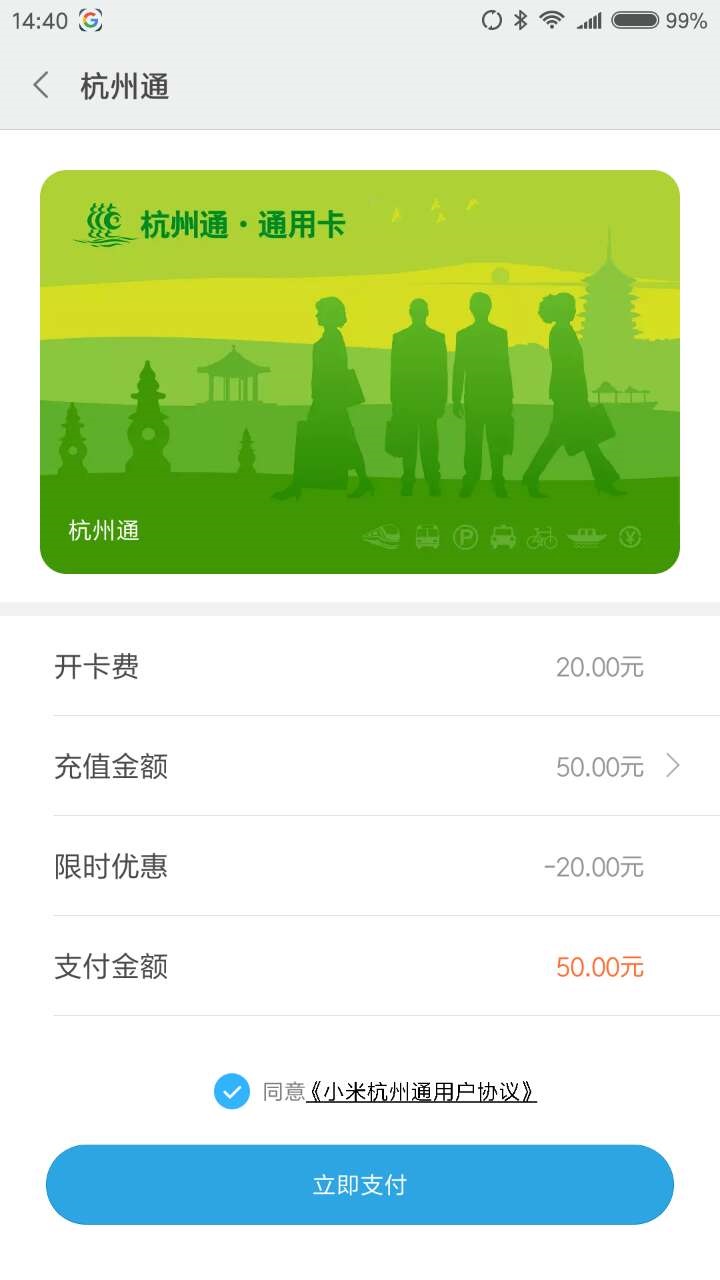Open the 小米杭州通用户协议 agreement link
720x1280 pixels.
(422, 1093)
